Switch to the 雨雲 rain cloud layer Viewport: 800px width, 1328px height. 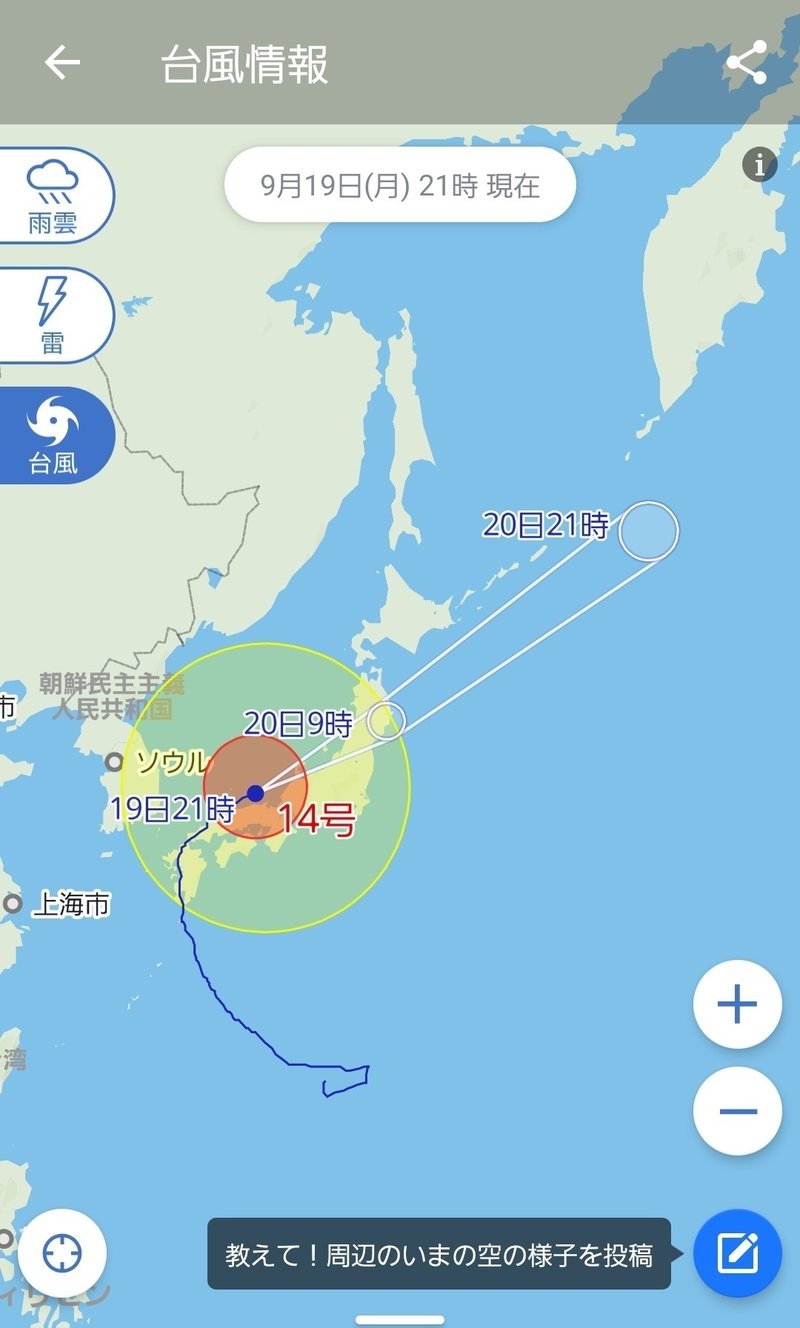coord(53,196)
